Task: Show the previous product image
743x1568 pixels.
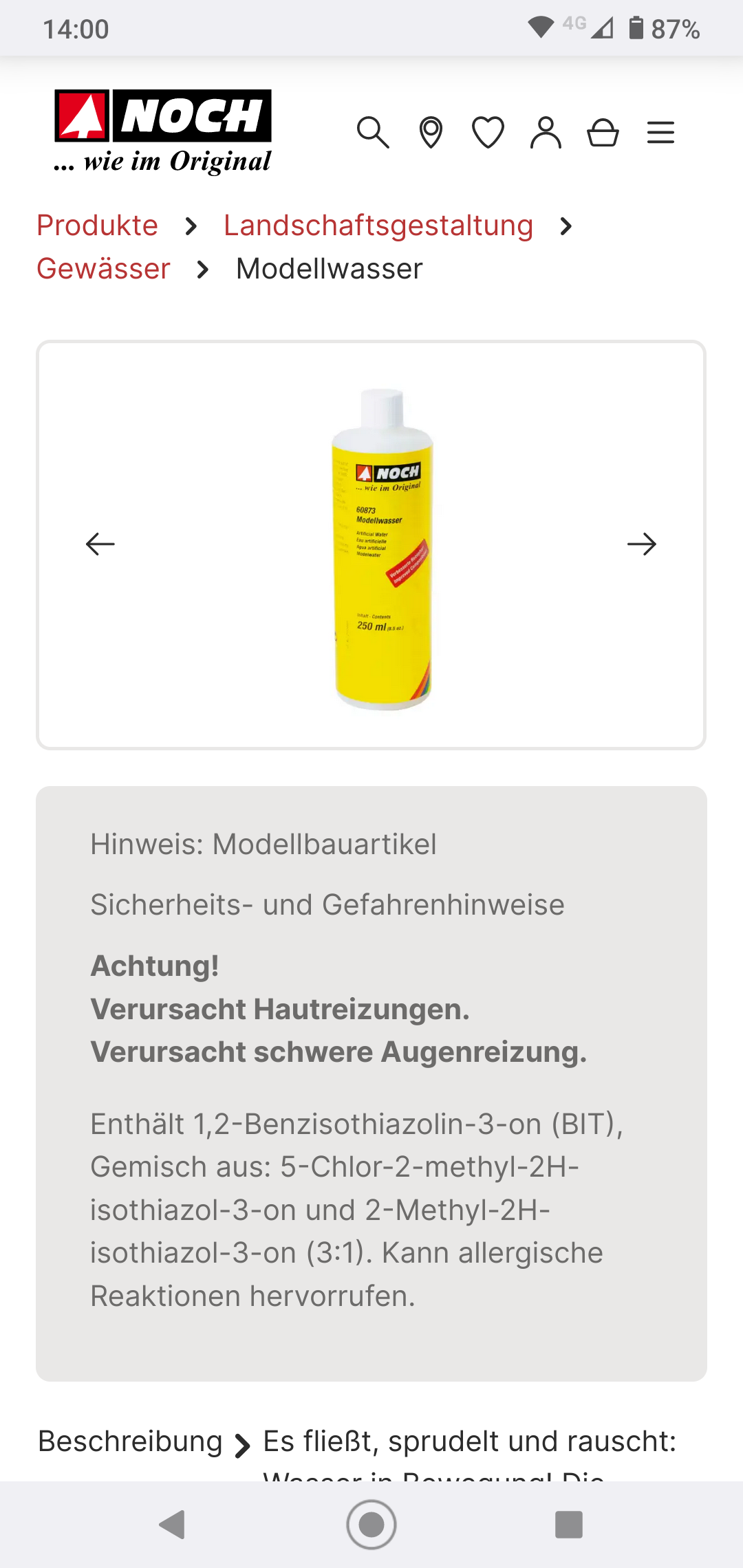Action: click(100, 544)
